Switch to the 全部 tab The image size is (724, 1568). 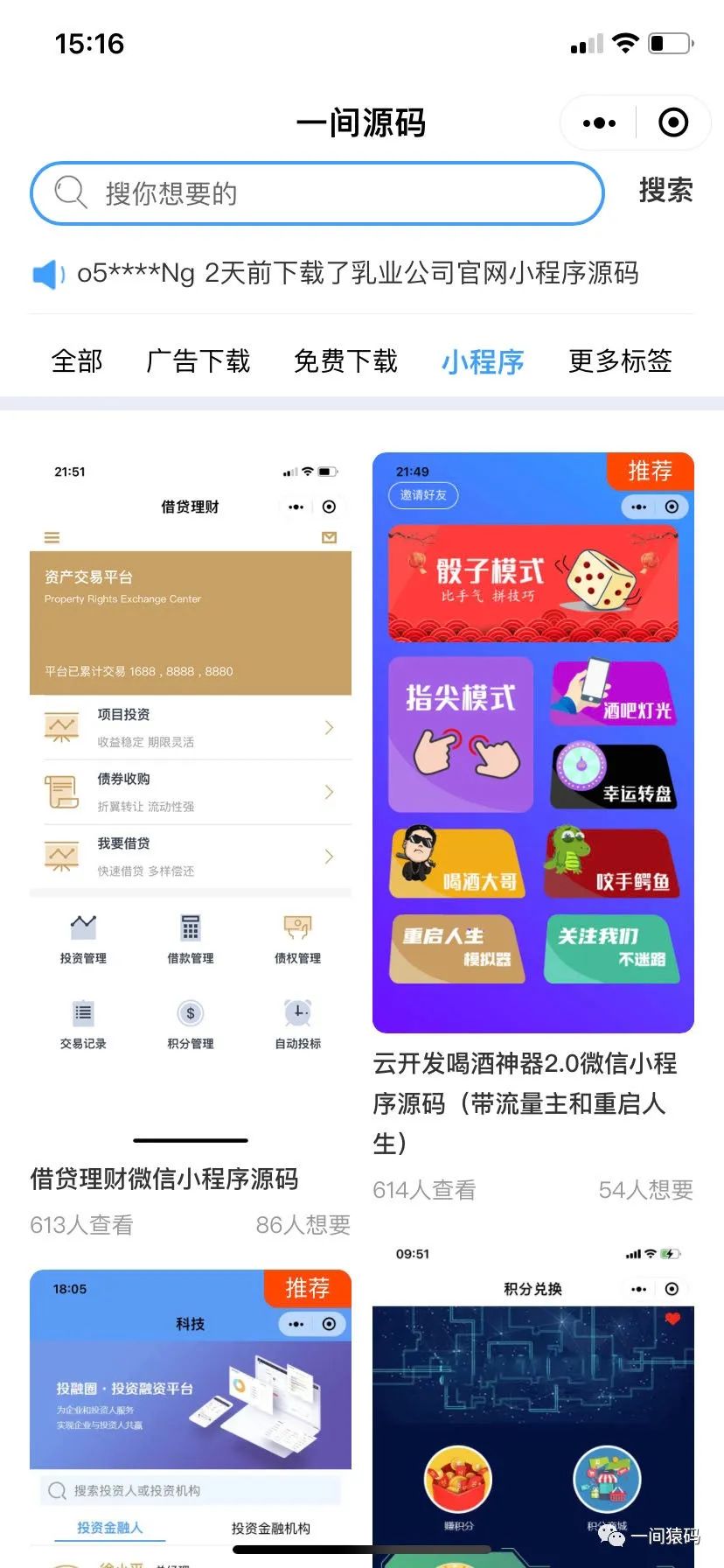77,360
